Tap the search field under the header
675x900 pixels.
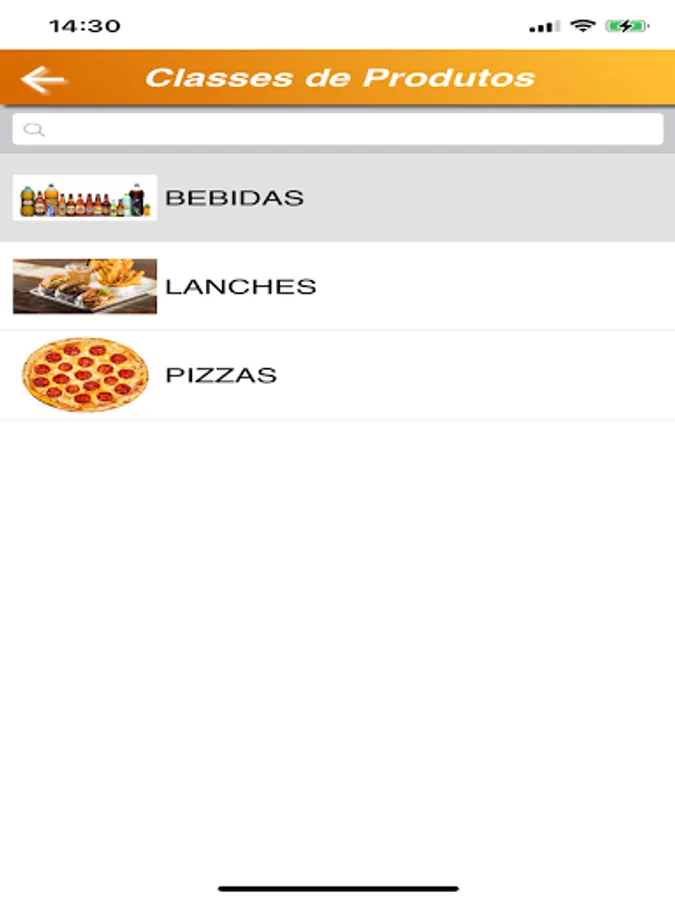tap(338, 129)
